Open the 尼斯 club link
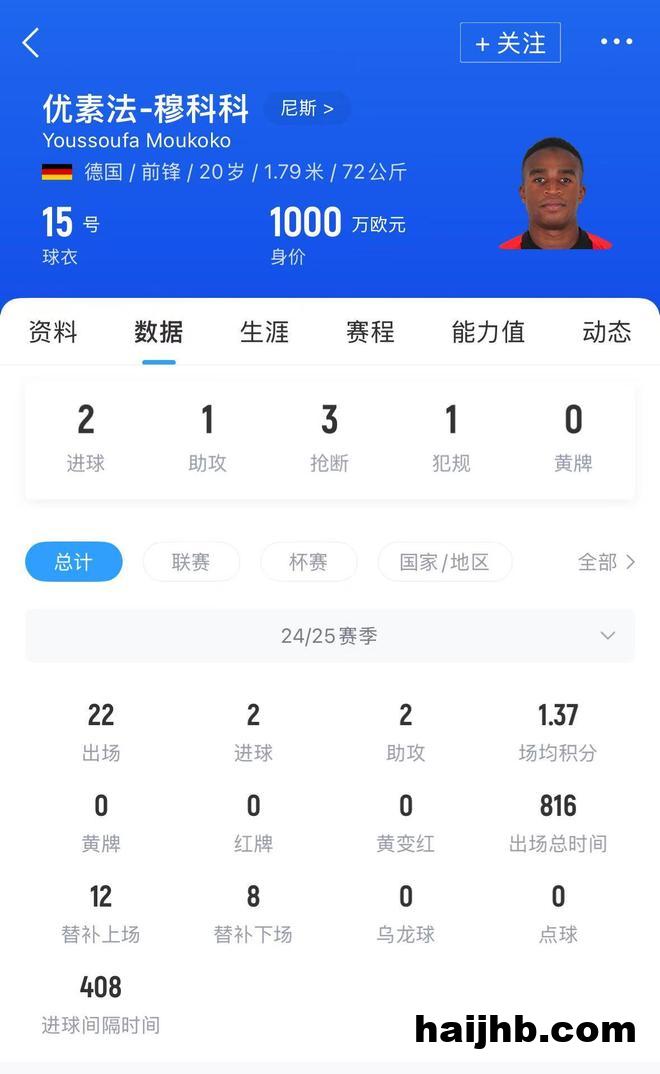The width and height of the screenshot is (660, 1074). (x=307, y=108)
